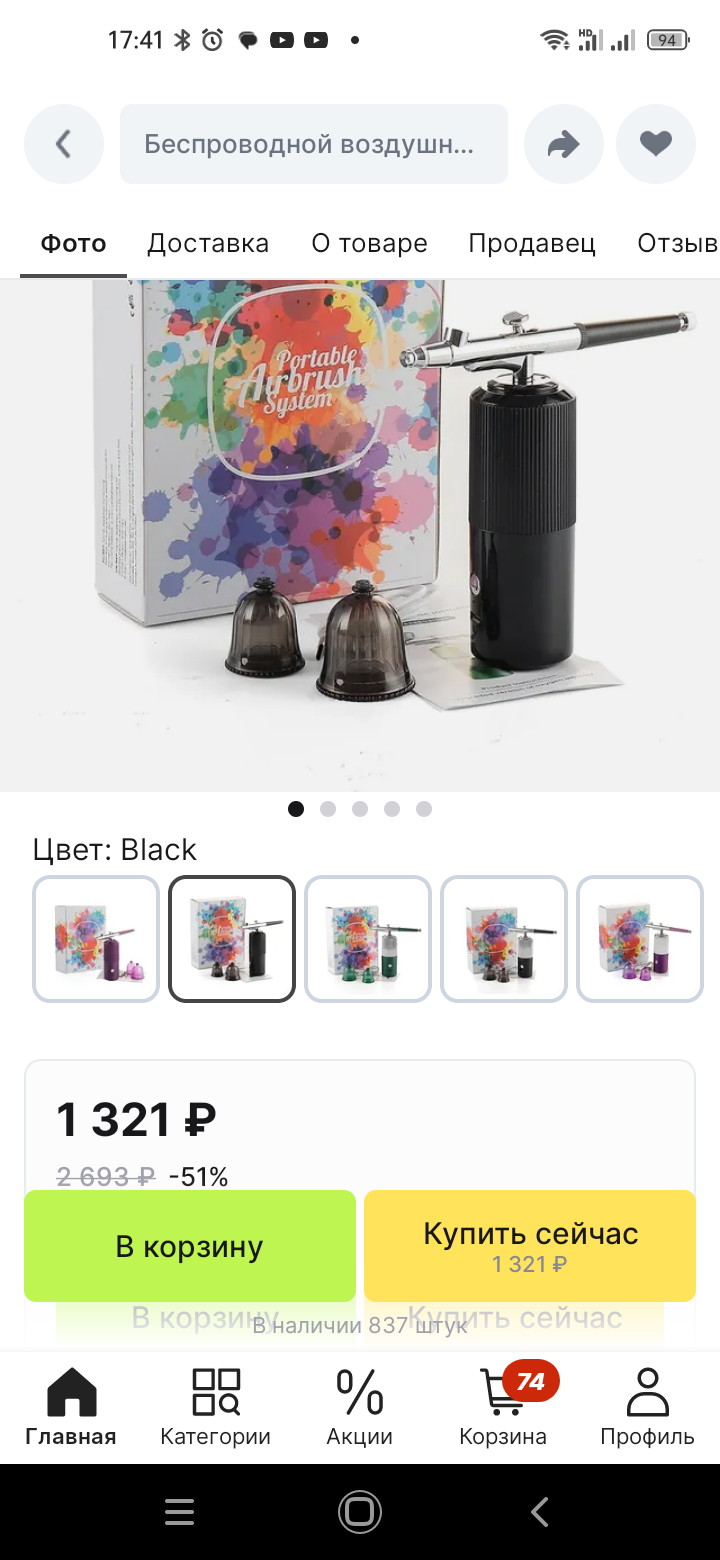Image resolution: width=720 pixels, height=1560 pixels.
Task: Open the Акции deals tab
Action: [359, 1408]
